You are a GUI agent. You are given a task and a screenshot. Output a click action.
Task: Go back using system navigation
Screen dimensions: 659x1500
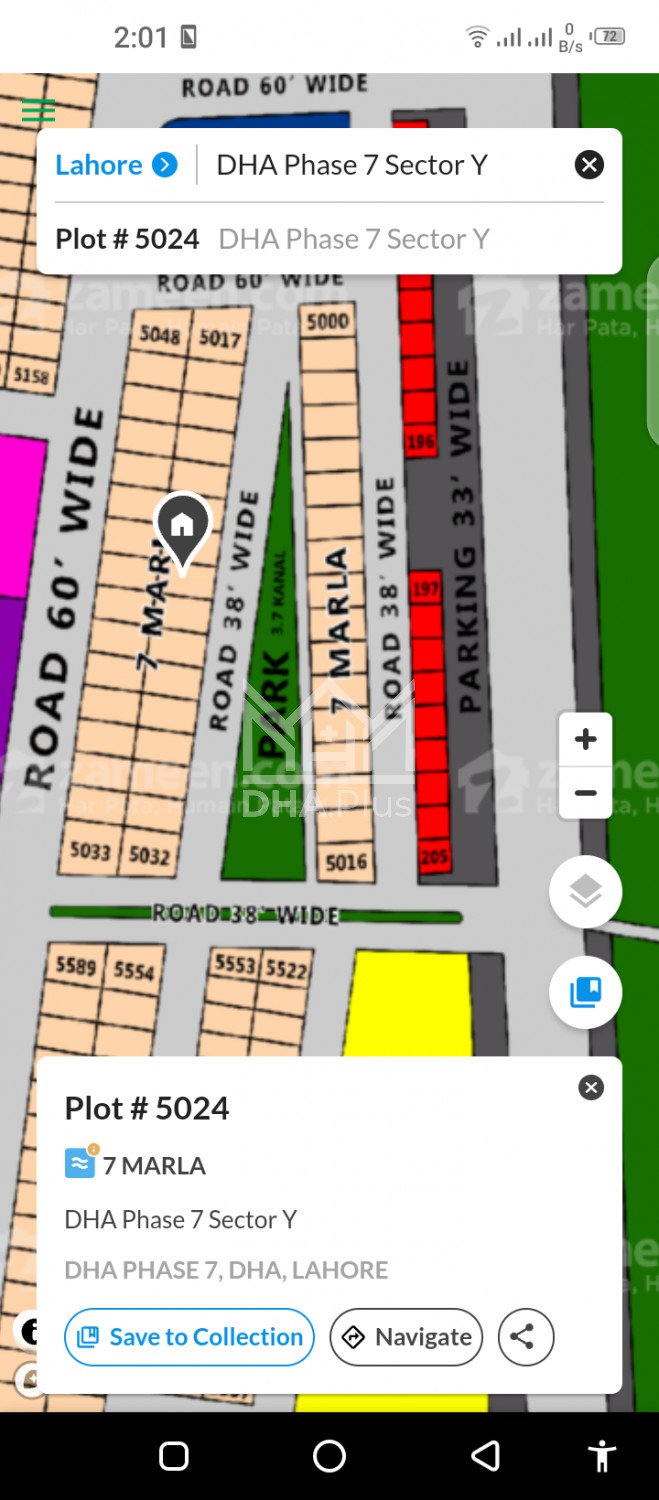point(485,1456)
